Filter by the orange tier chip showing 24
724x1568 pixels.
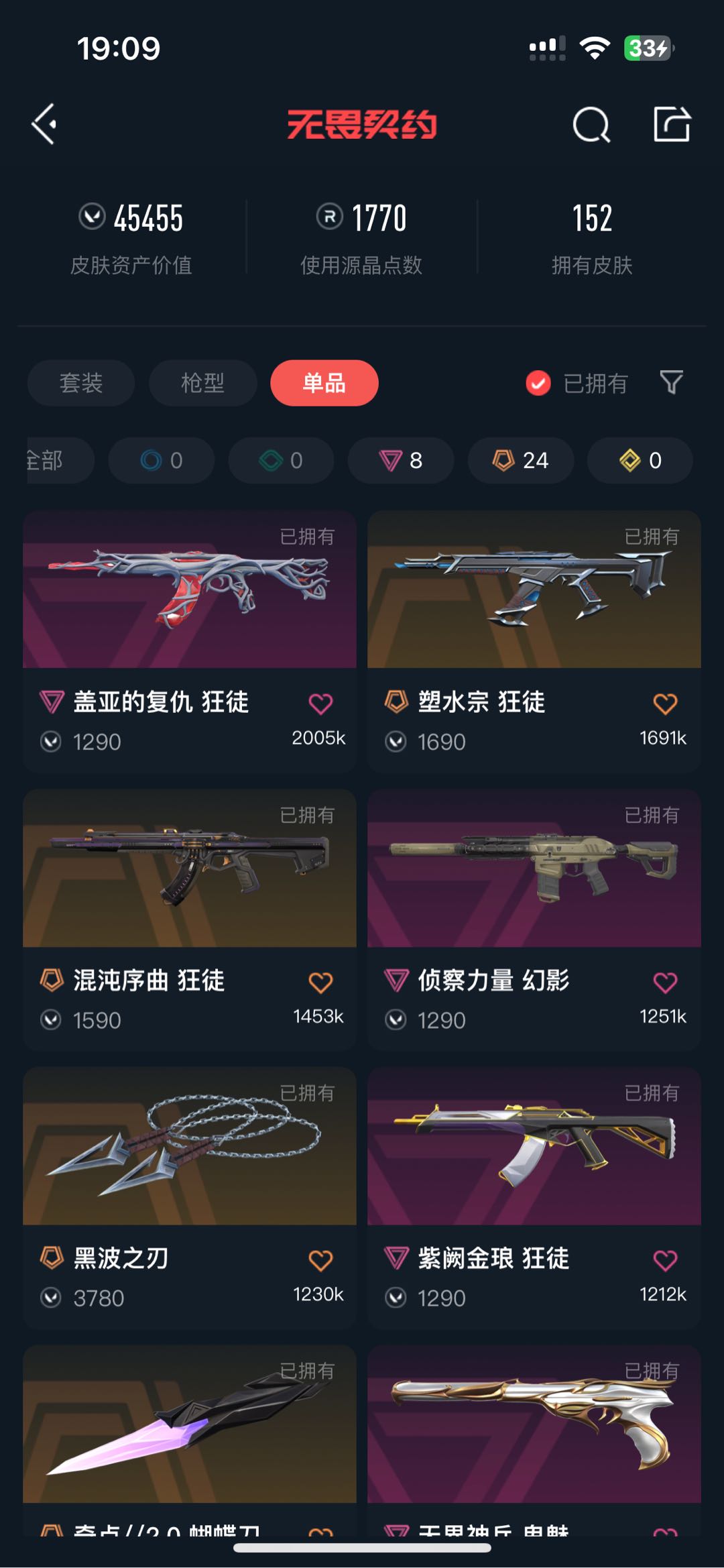tap(521, 460)
